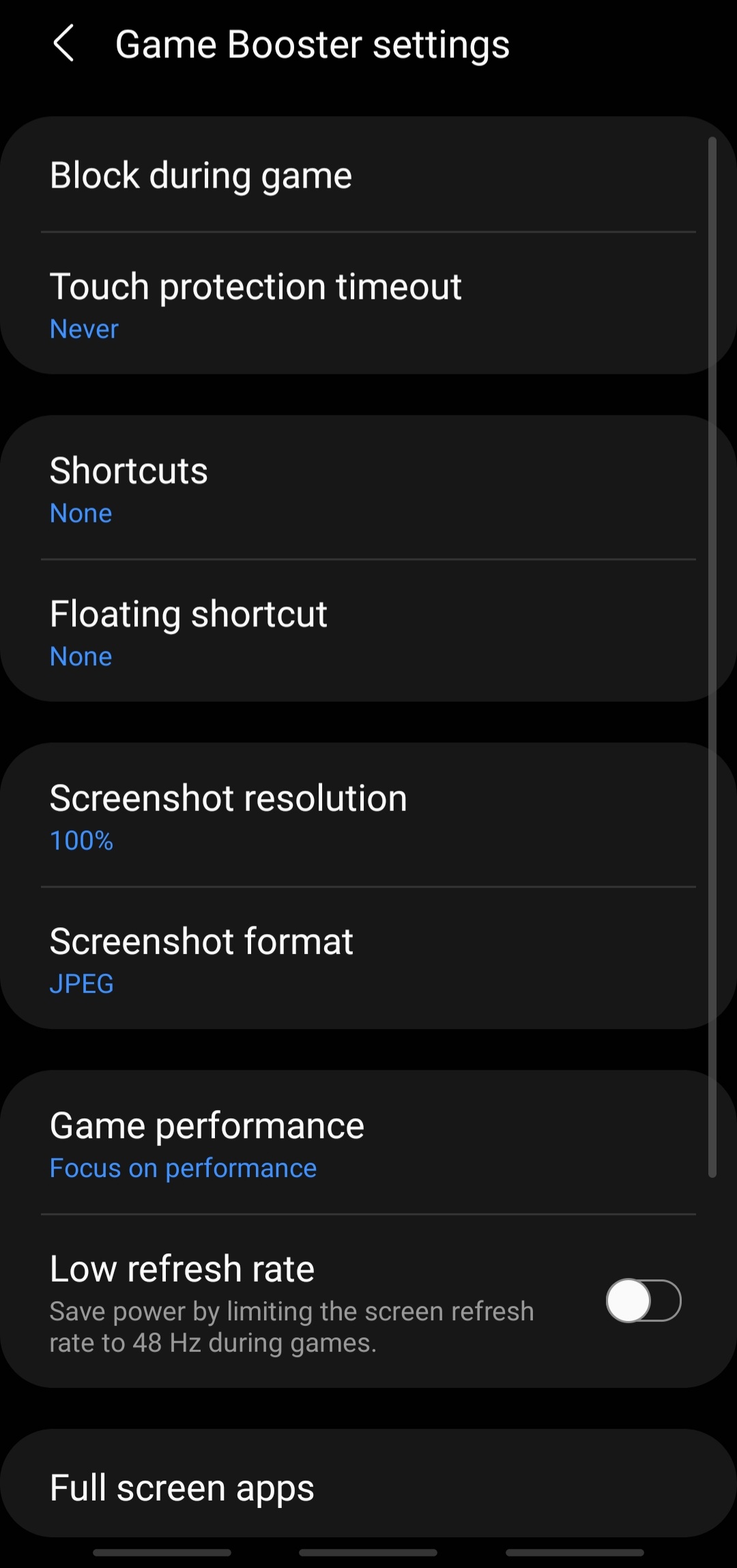Enable the Low refresh rate switch
737x1568 pixels.
point(644,1301)
